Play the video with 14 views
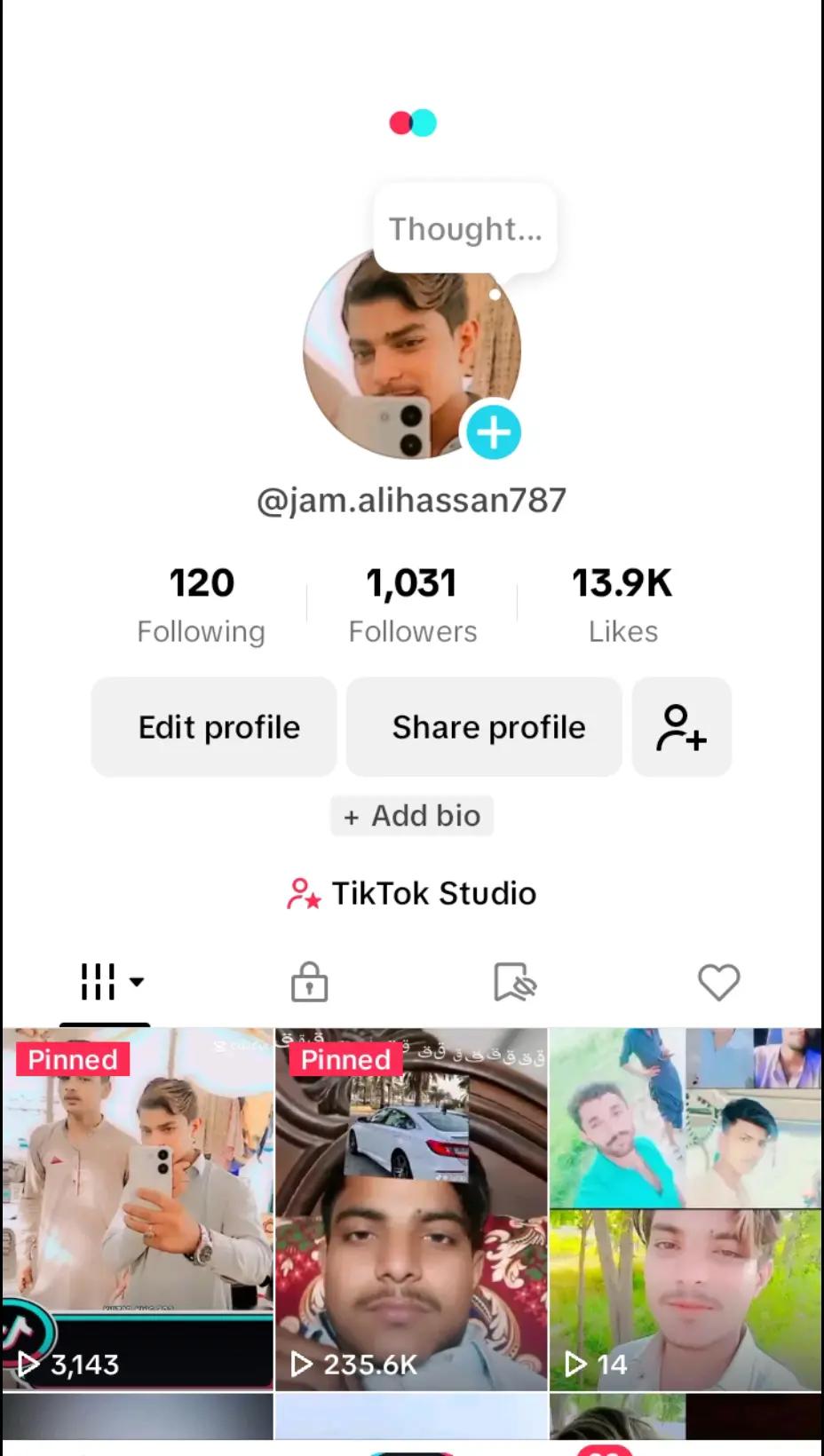The width and height of the screenshot is (824, 1456). (685, 1207)
